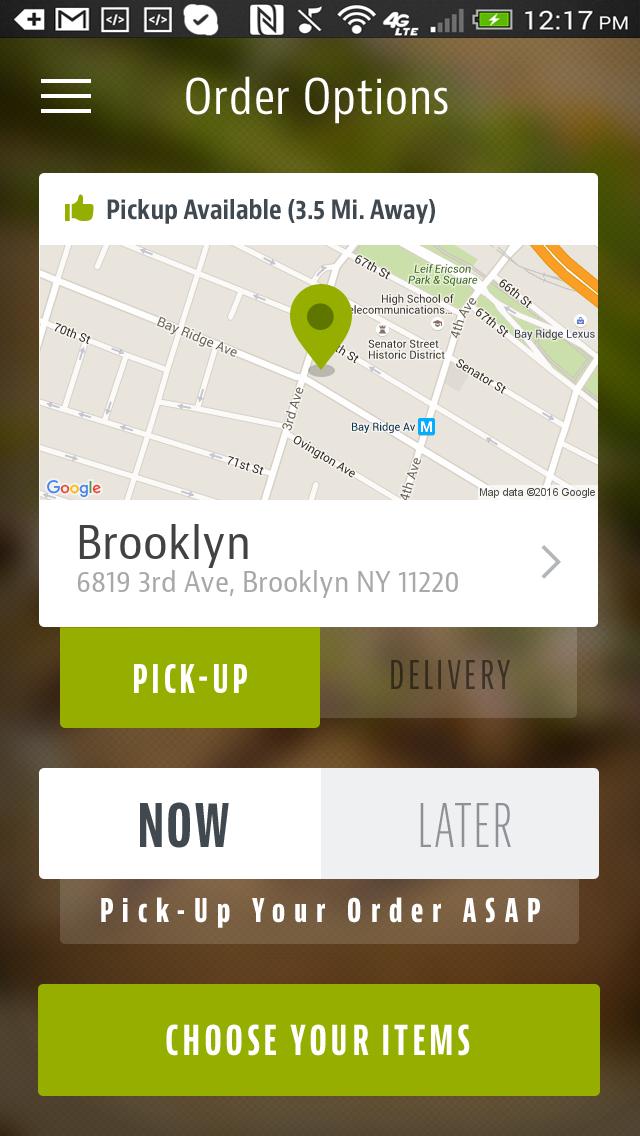640x1136 pixels.
Task: Open the hamburger menu
Action: click(66, 96)
